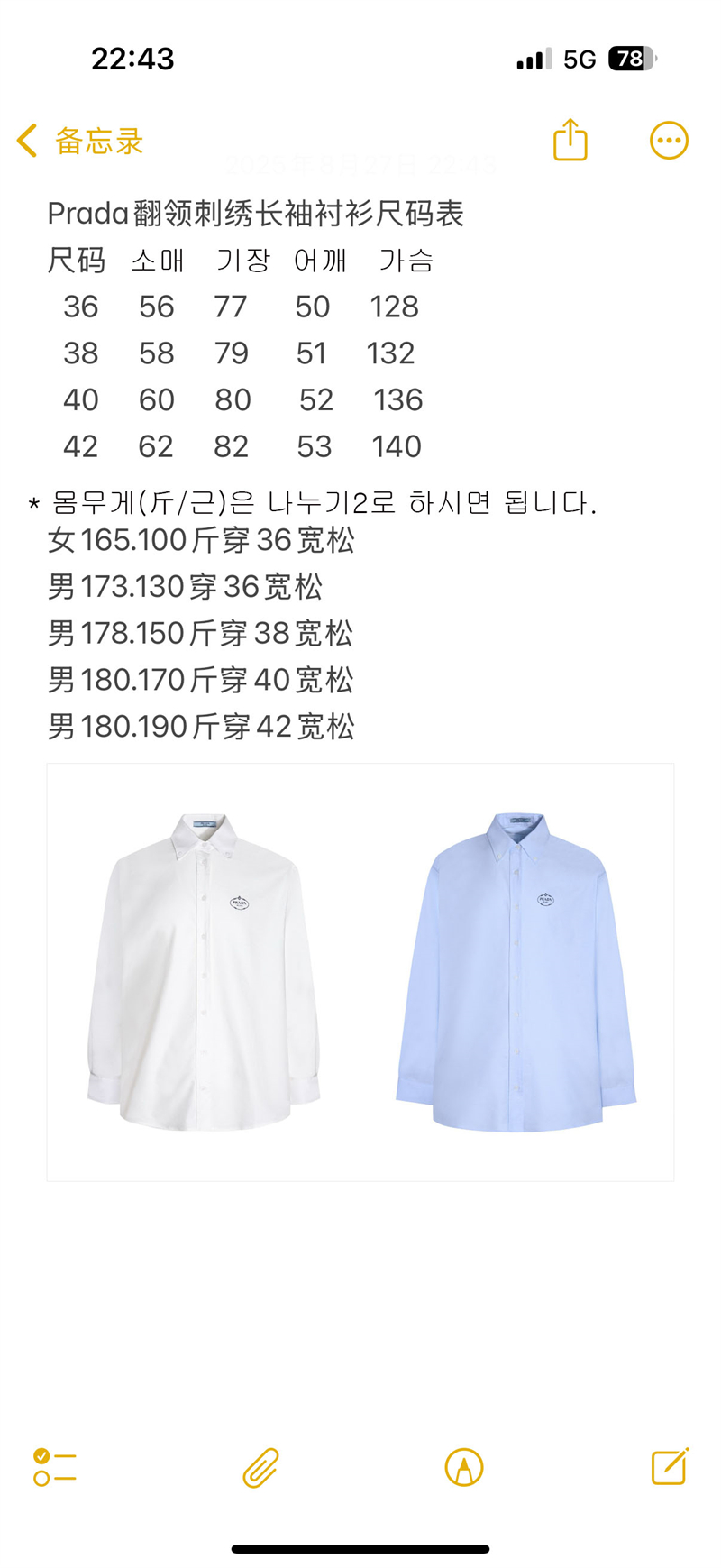Open the more options menu

(669, 141)
